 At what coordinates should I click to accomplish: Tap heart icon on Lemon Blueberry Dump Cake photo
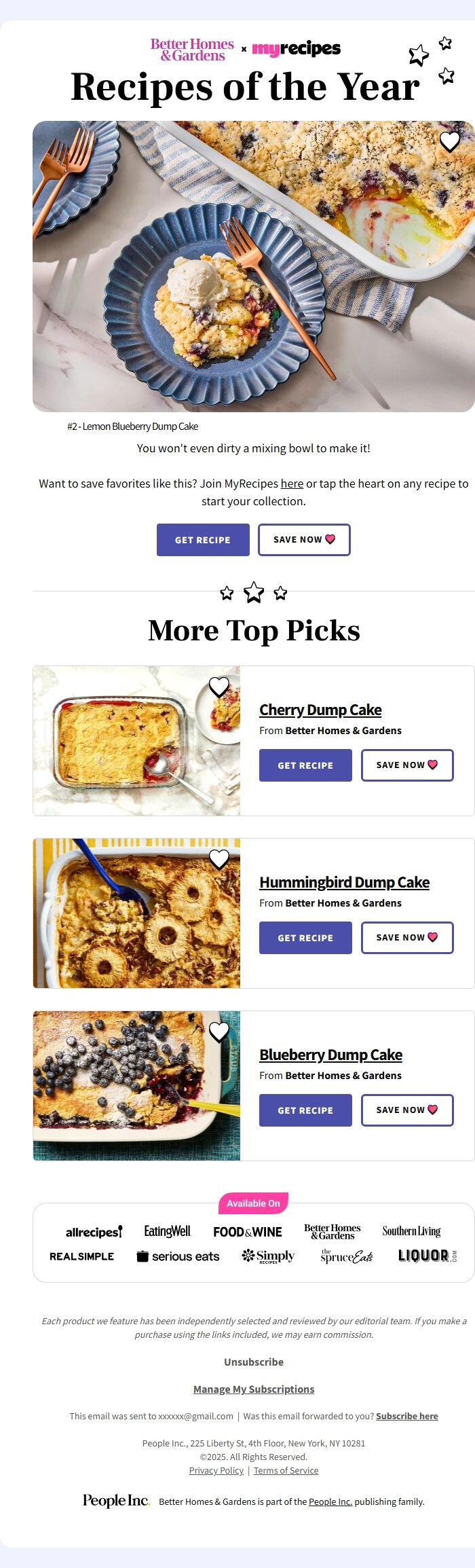450,141
